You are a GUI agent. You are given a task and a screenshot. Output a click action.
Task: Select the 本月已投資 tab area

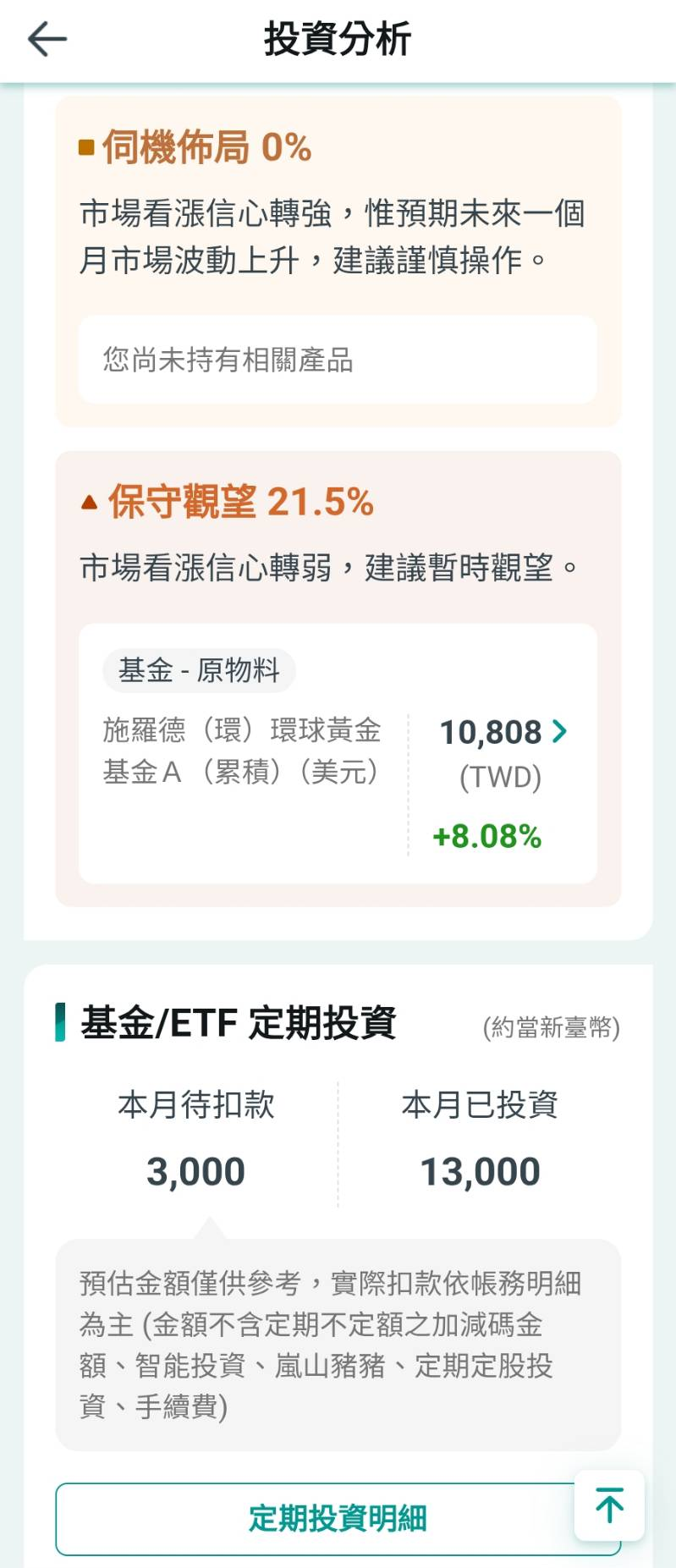tap(480, 1104)
